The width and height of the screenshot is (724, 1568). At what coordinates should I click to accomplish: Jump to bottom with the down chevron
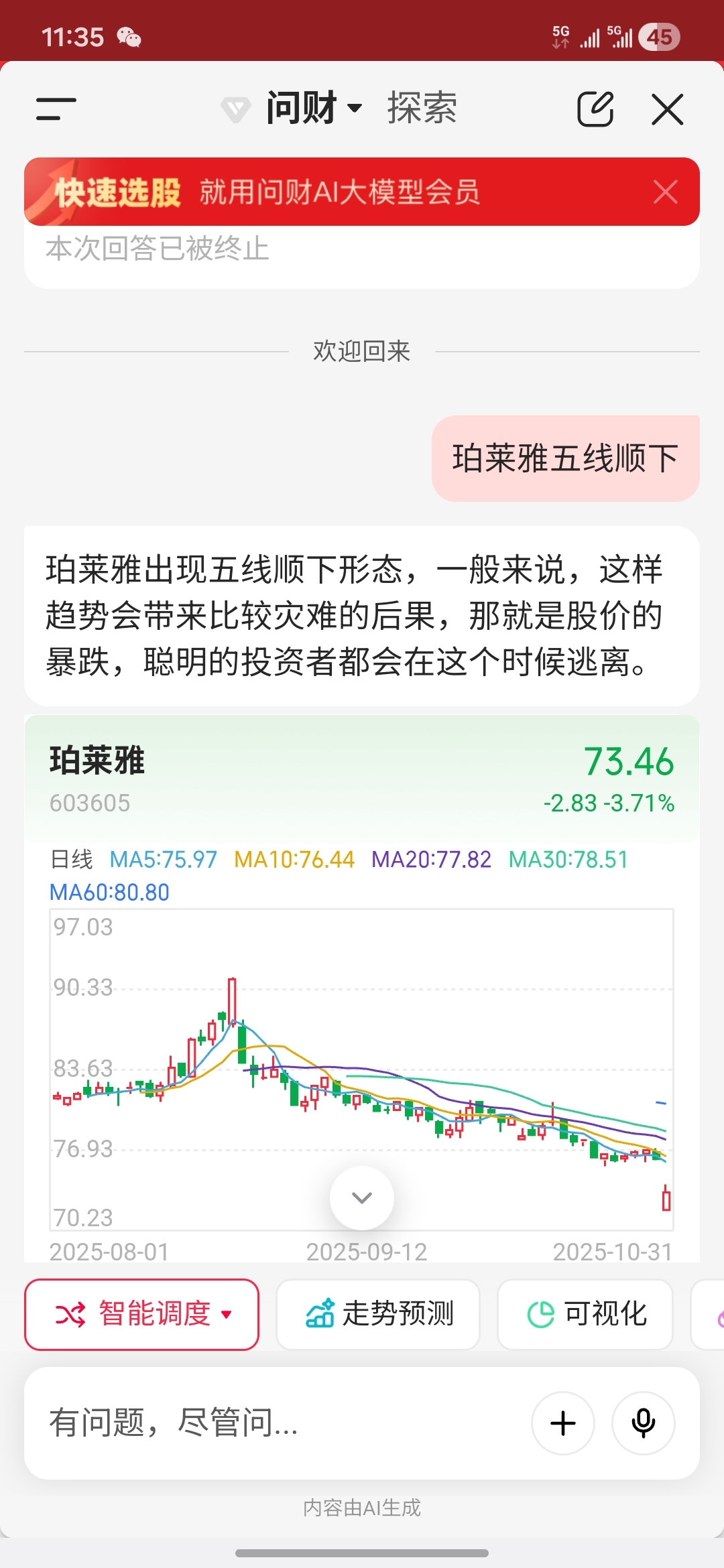(362, 1198)
